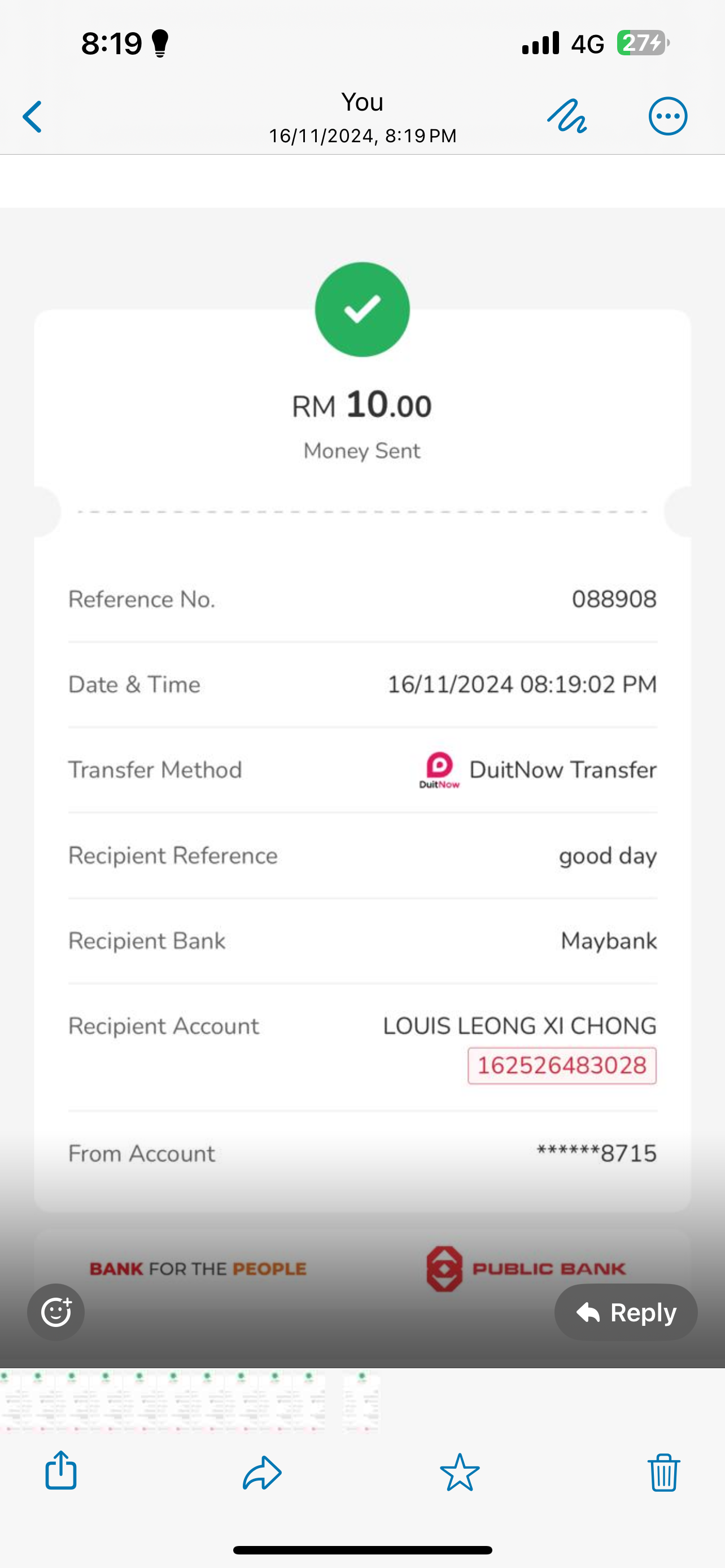Delete this image with the trash icon
The width and height of the screenshot is (725, 1568).
click(x=663, y=1473)
